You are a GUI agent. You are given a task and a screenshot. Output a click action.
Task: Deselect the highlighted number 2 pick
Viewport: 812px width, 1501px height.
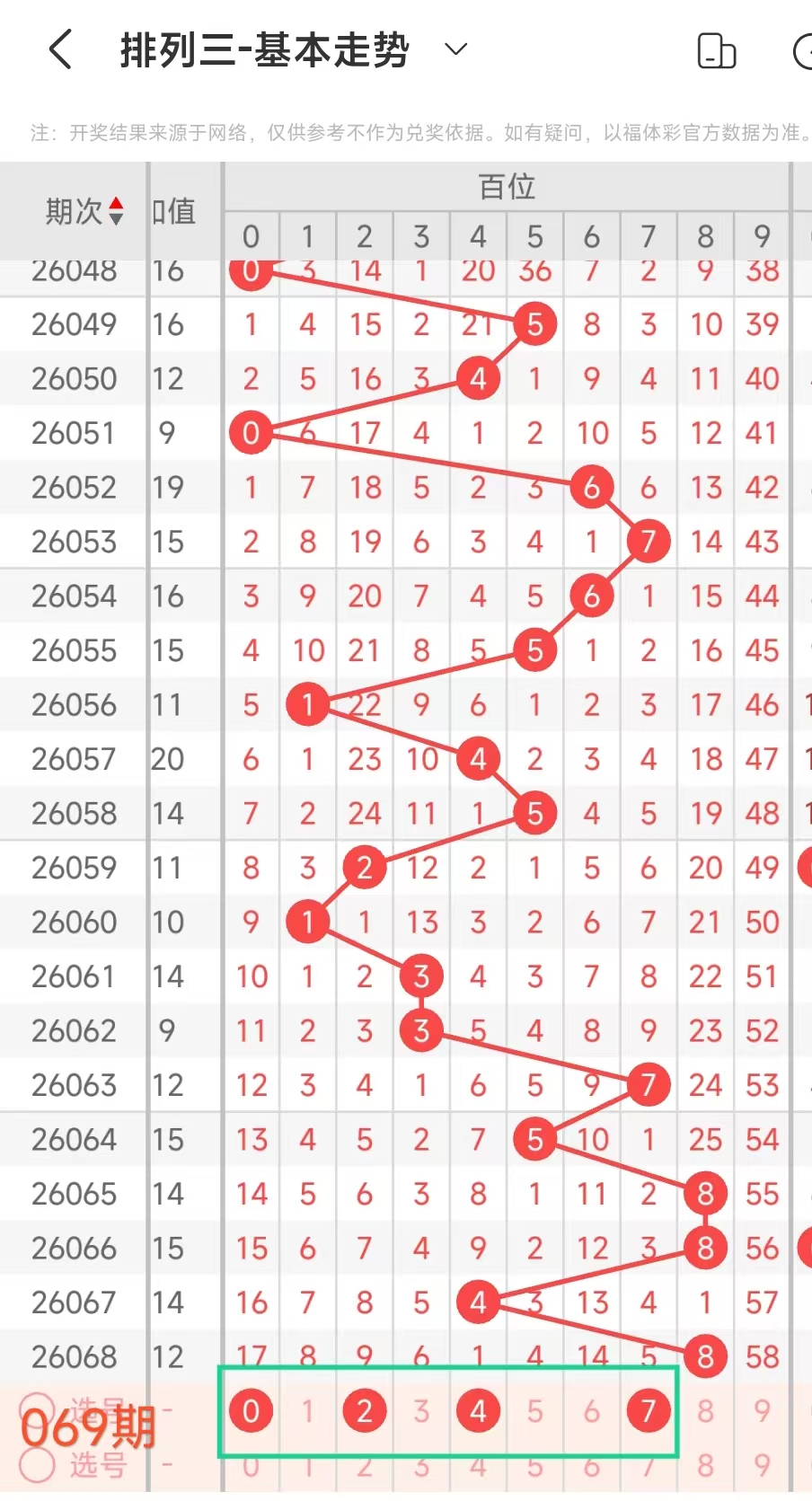364,1411
